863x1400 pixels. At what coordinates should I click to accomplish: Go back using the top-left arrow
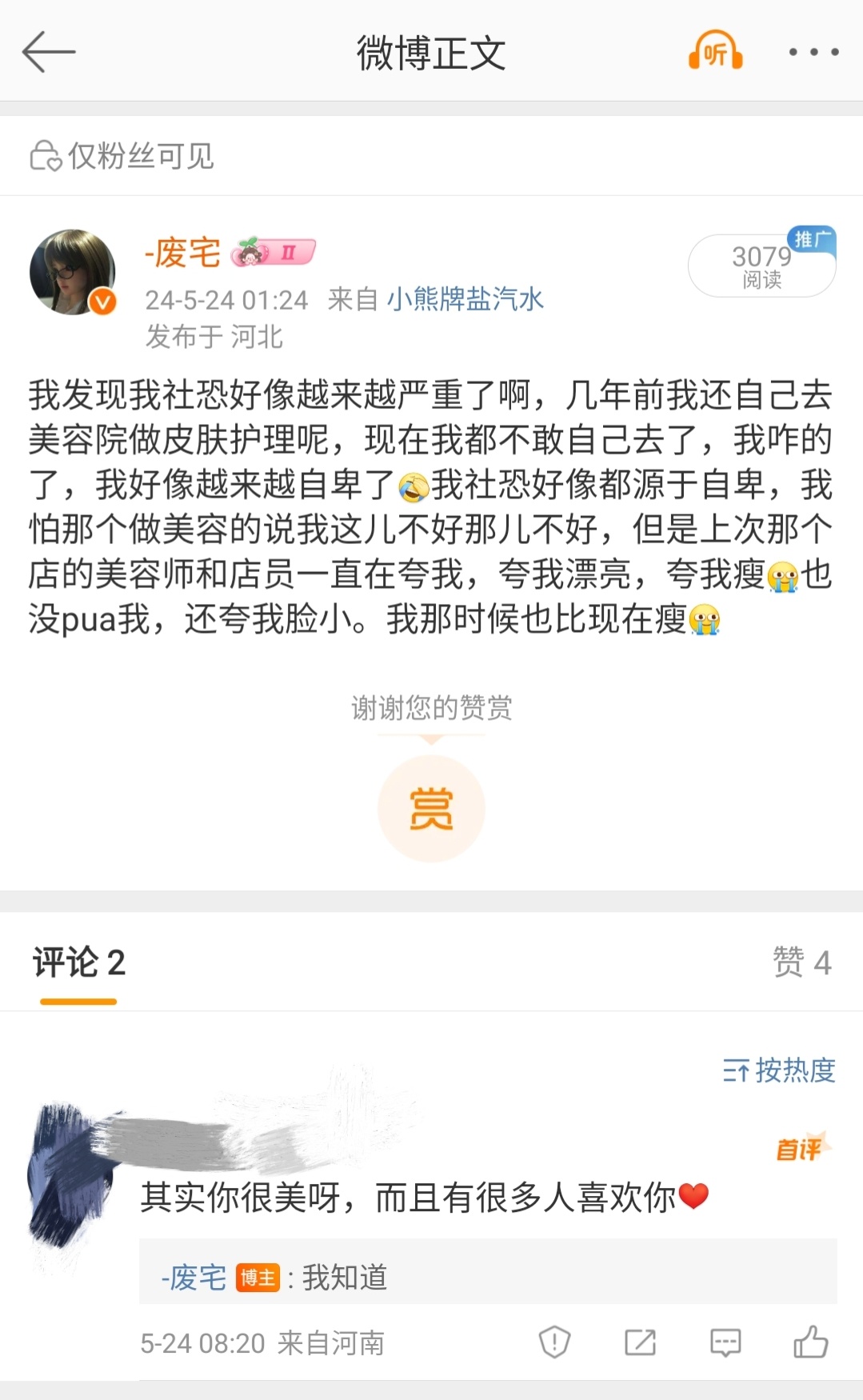coord(48,53)
